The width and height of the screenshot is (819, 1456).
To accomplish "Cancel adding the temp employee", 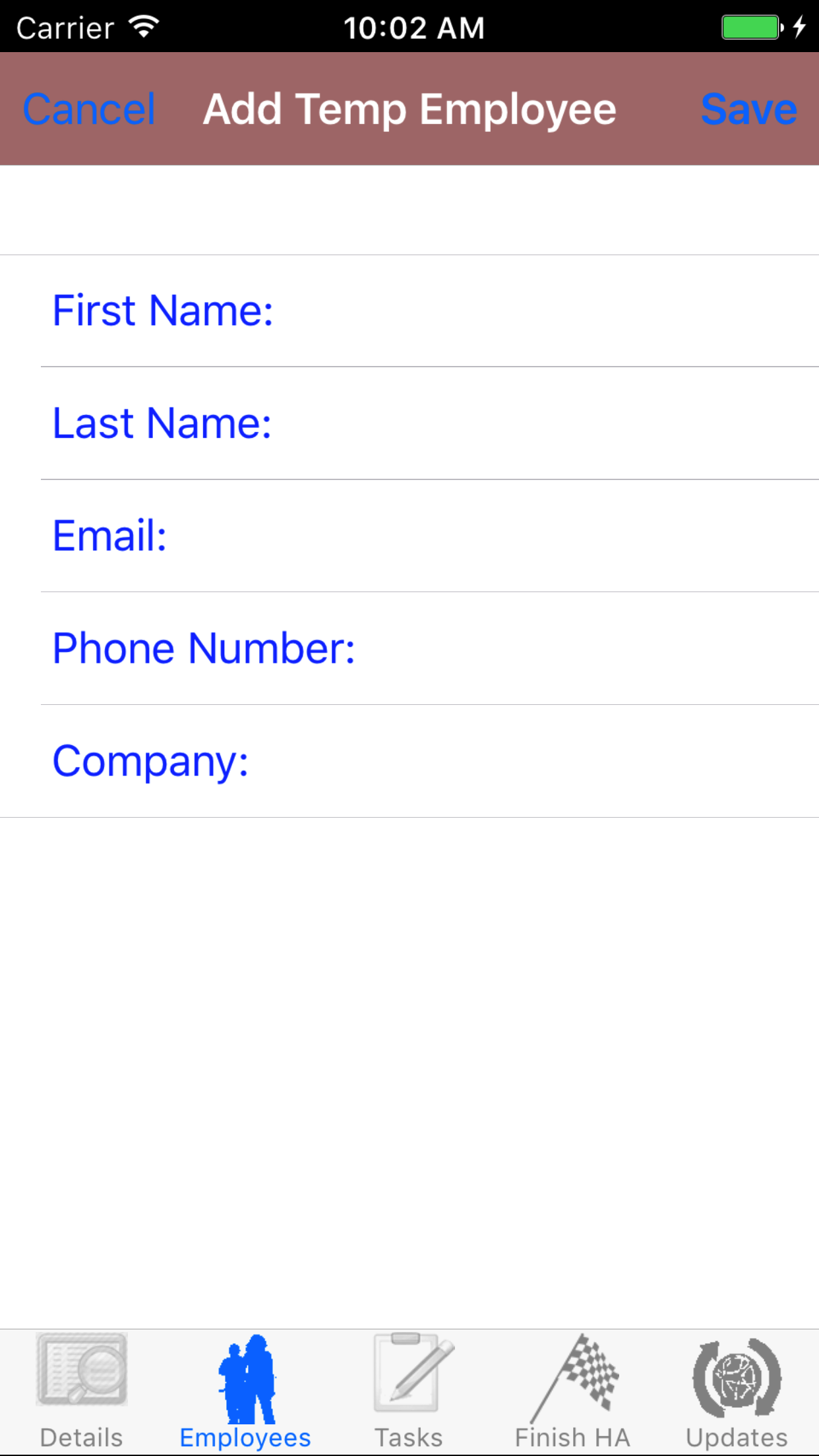I will tap(89, 109).
